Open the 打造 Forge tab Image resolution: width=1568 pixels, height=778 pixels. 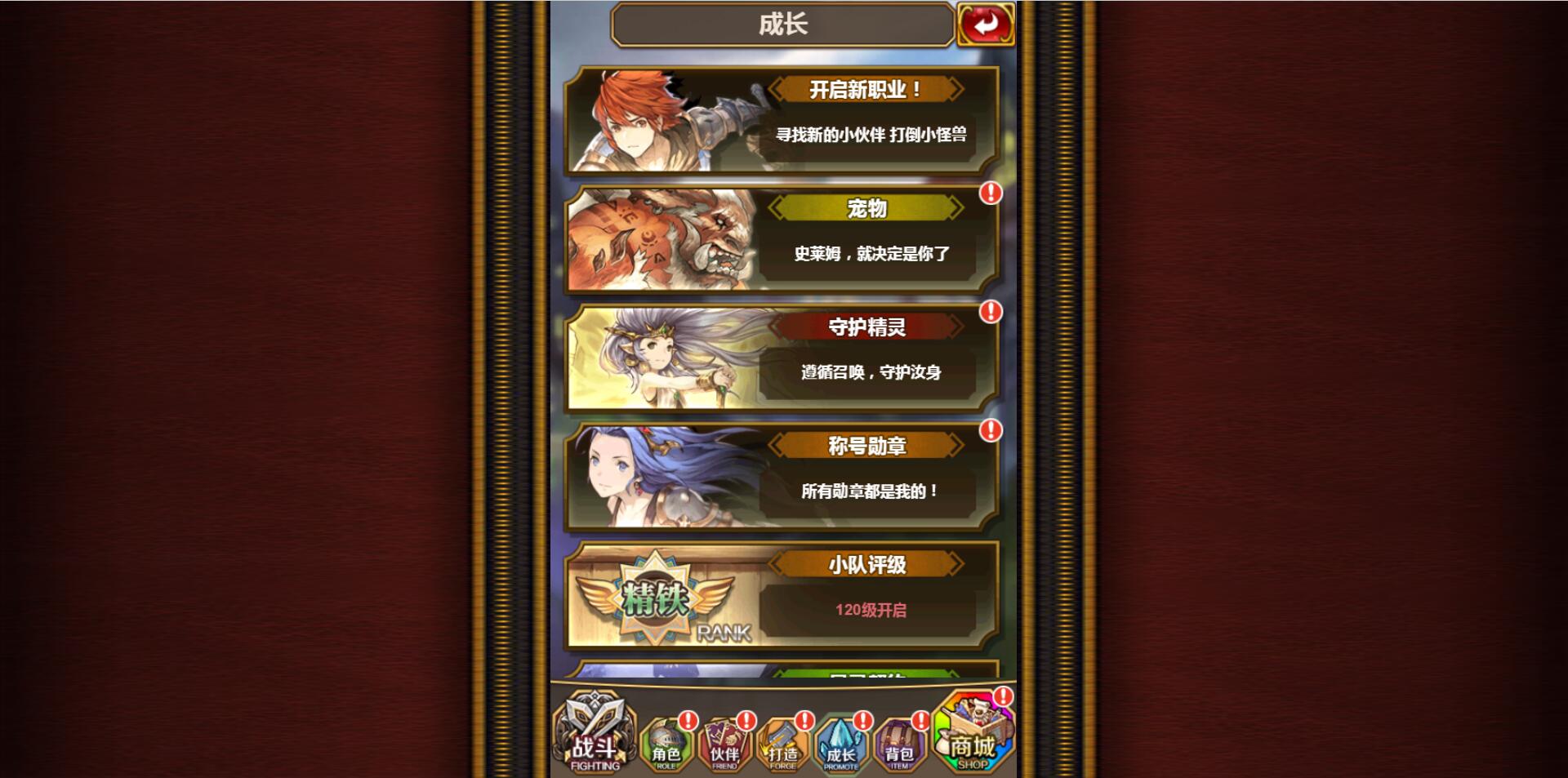coord(782,745)
